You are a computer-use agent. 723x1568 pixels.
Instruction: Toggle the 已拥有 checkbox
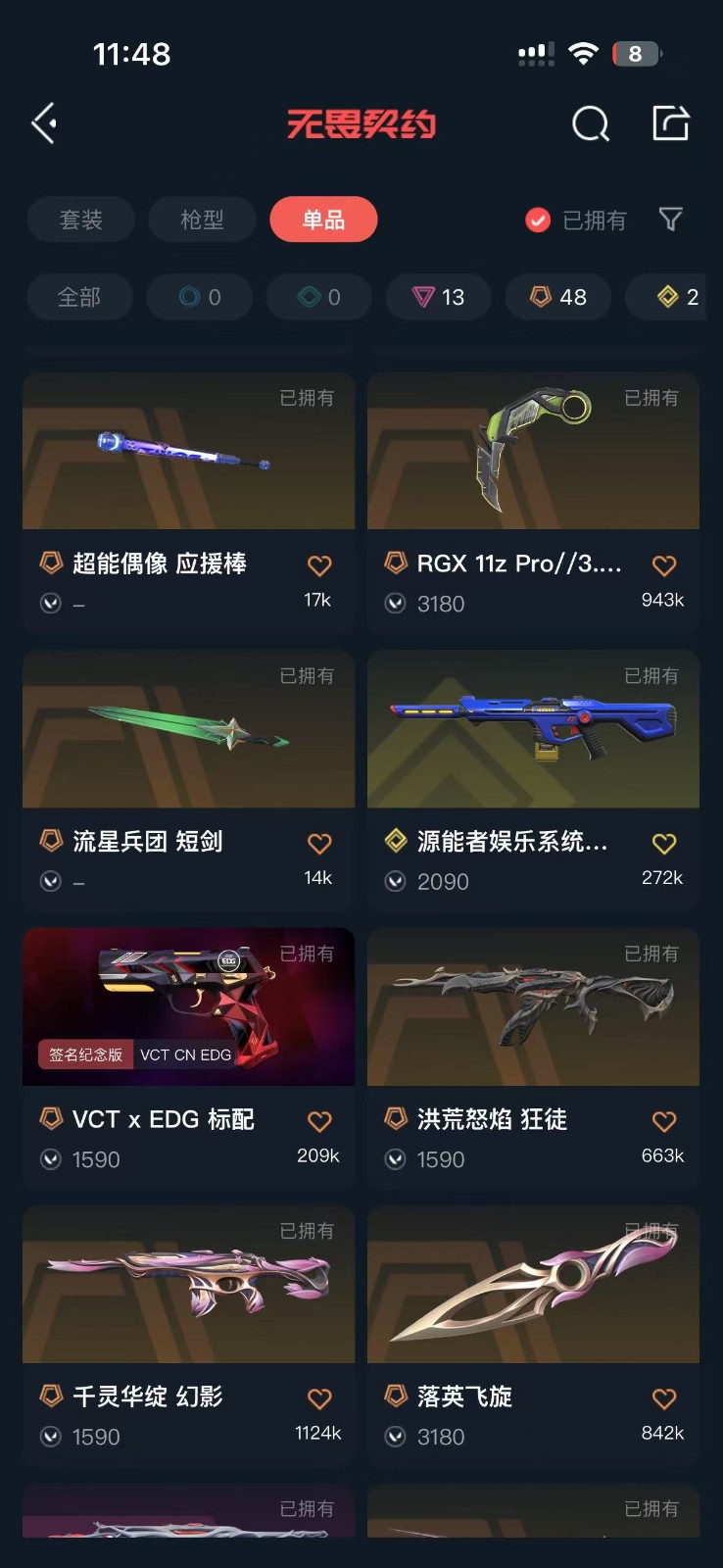(x=538, y=220)
